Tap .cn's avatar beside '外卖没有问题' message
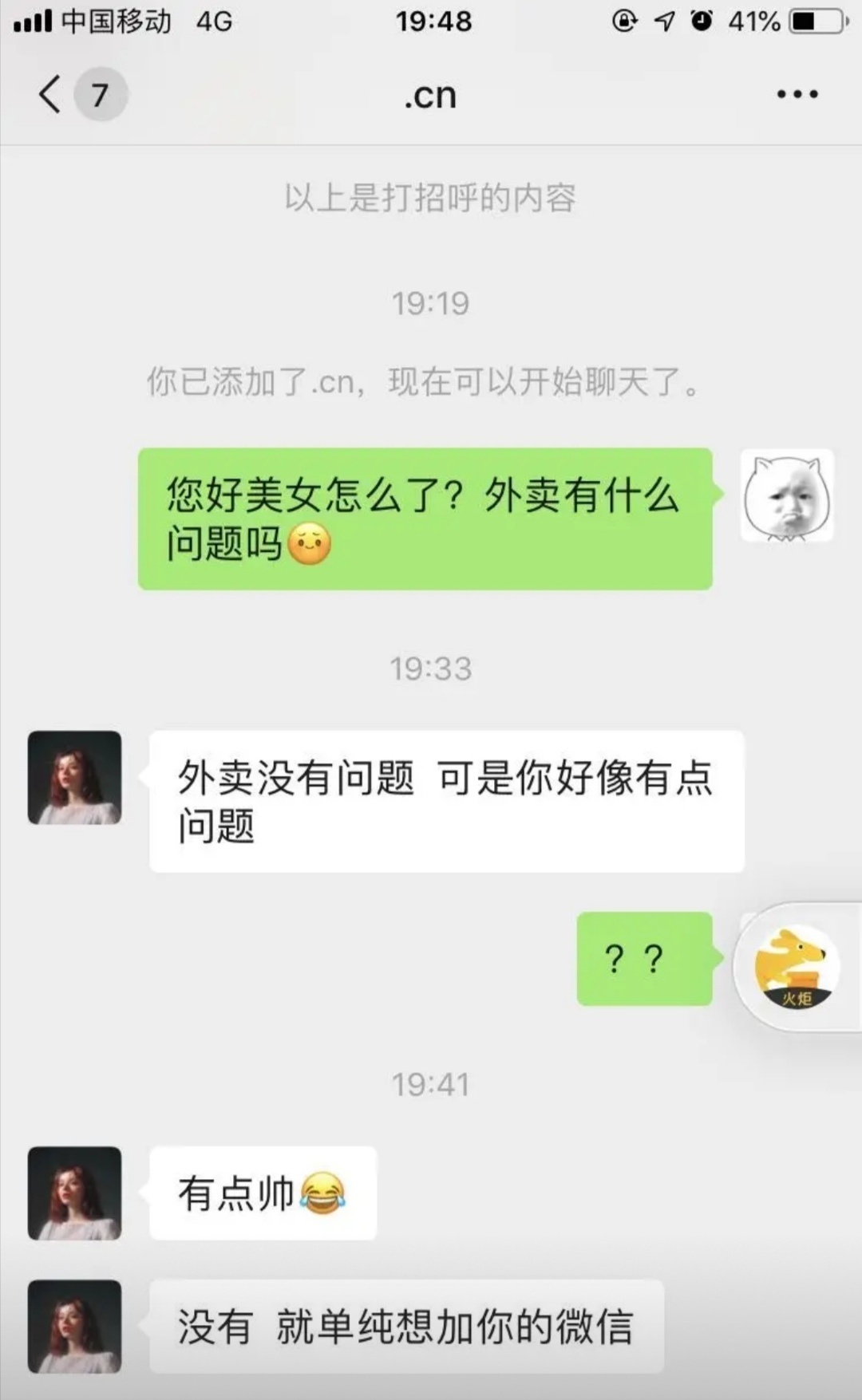This screenshot has height=1400, width=862. pos(74,778)
